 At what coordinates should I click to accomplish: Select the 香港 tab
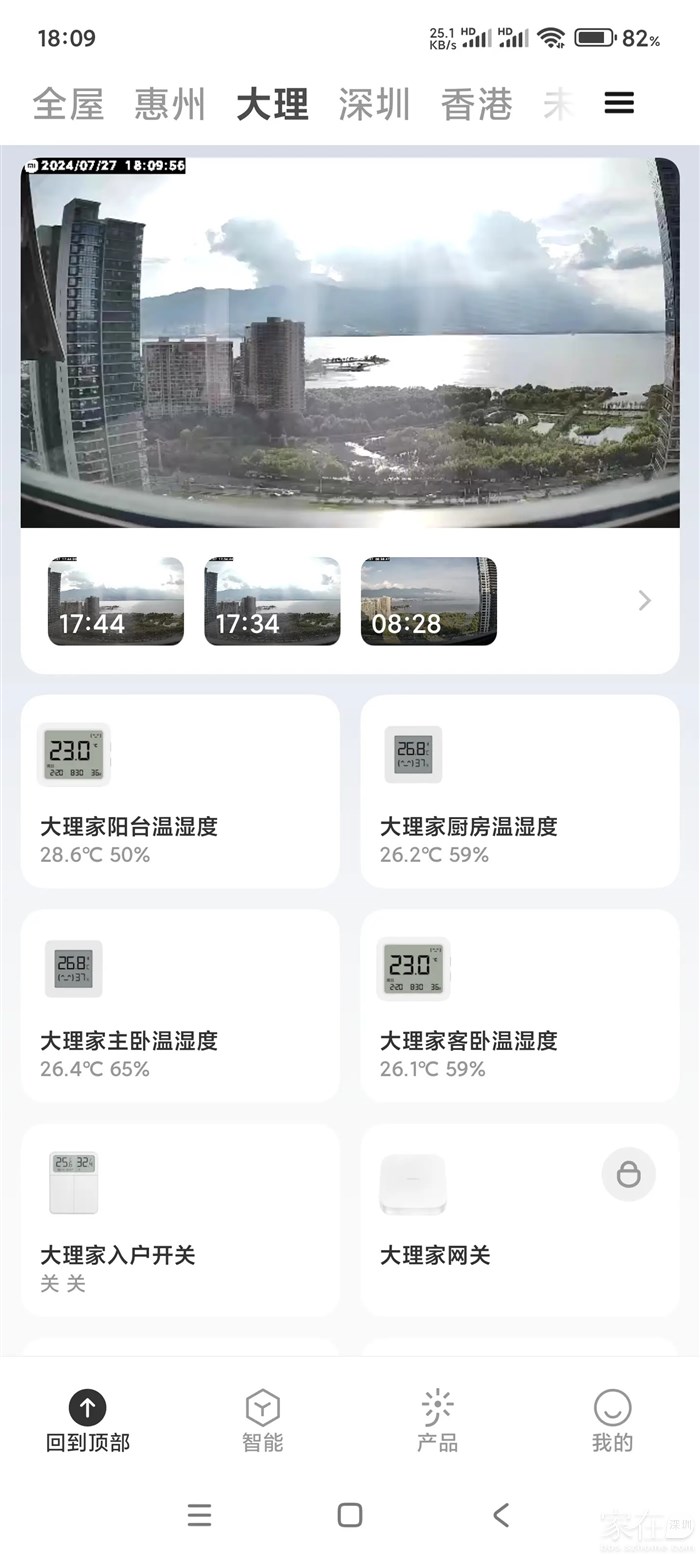[x=476, y=104]
